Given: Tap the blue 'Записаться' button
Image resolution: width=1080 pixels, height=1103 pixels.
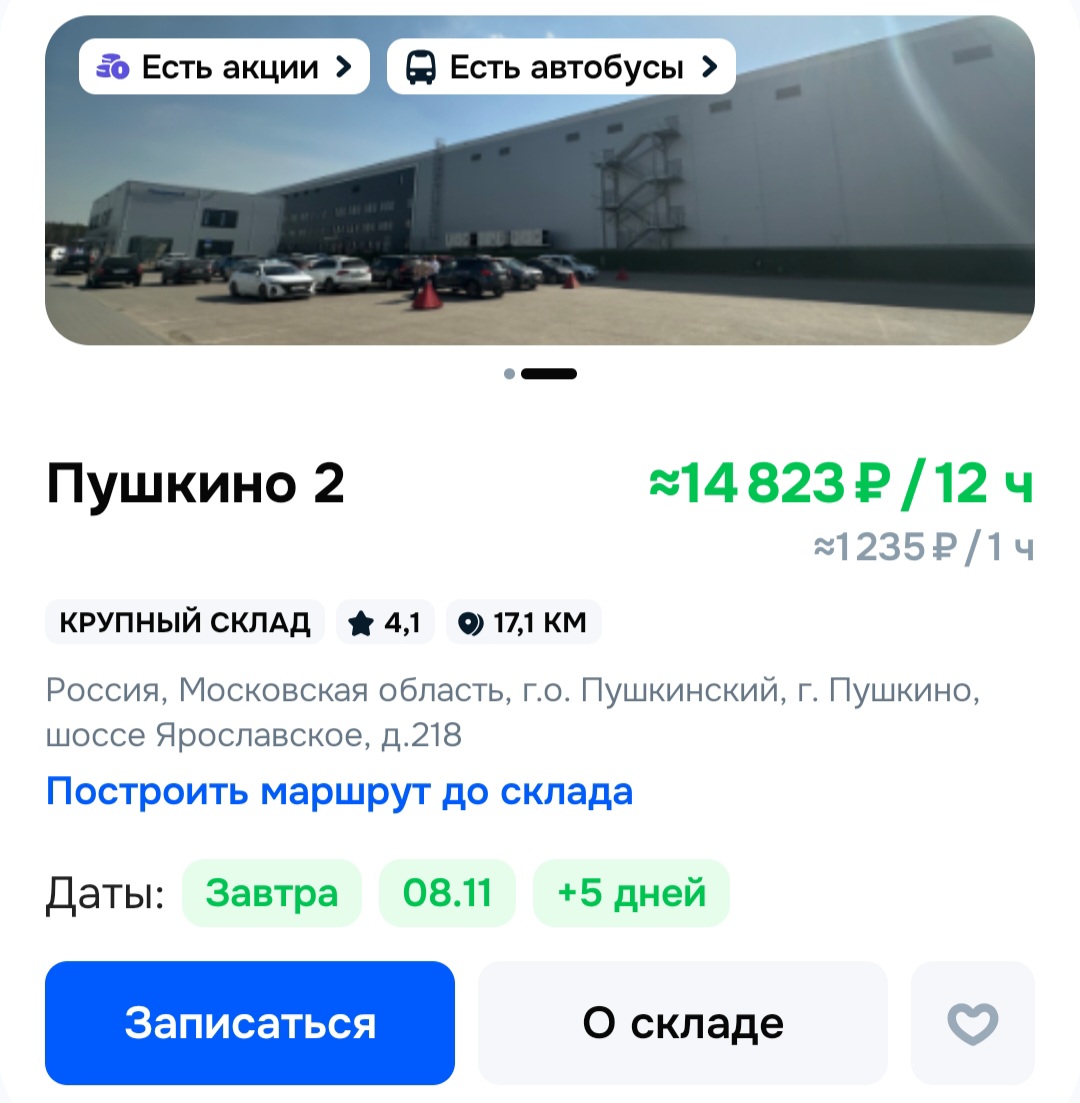Looking at the screenshot, I should [x=250, y=1023].
